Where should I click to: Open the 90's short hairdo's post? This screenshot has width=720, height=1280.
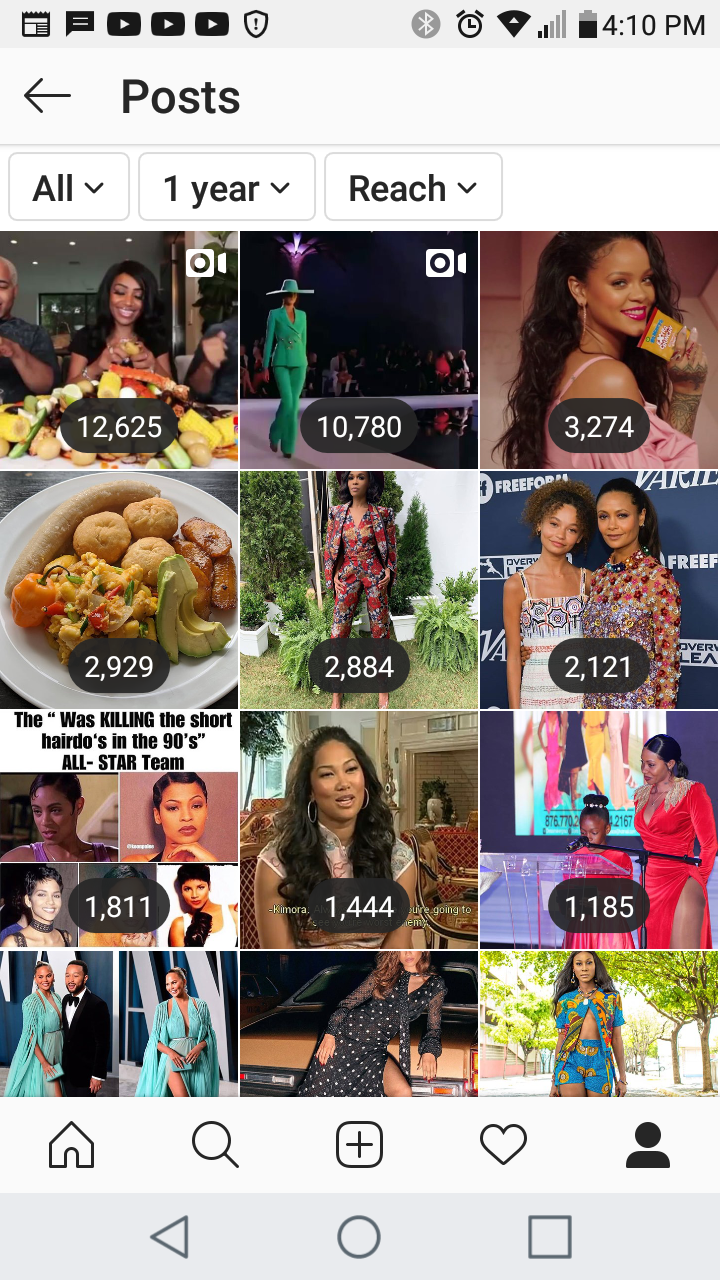119,830
